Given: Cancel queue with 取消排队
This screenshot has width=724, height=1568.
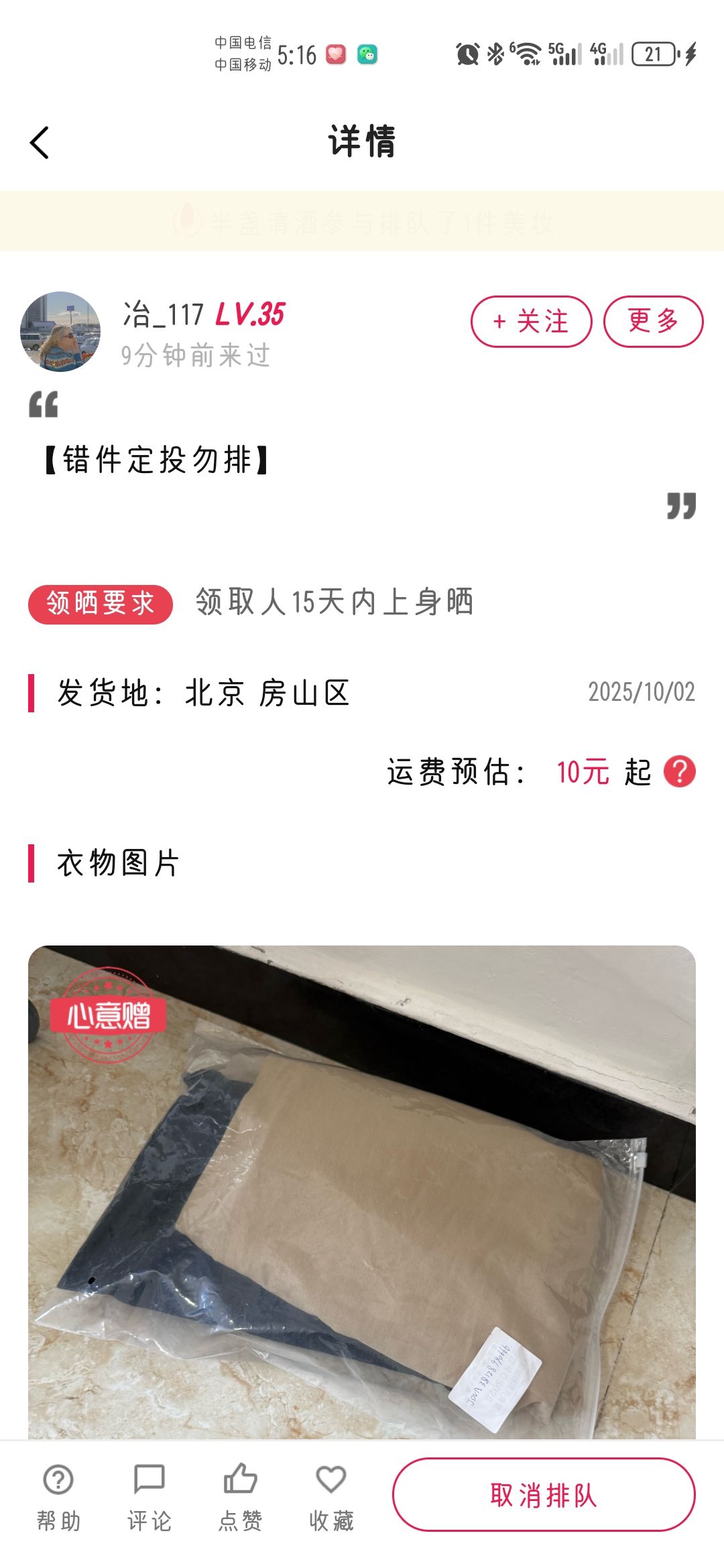Looking at the screenshot, I should [544, 1495].
